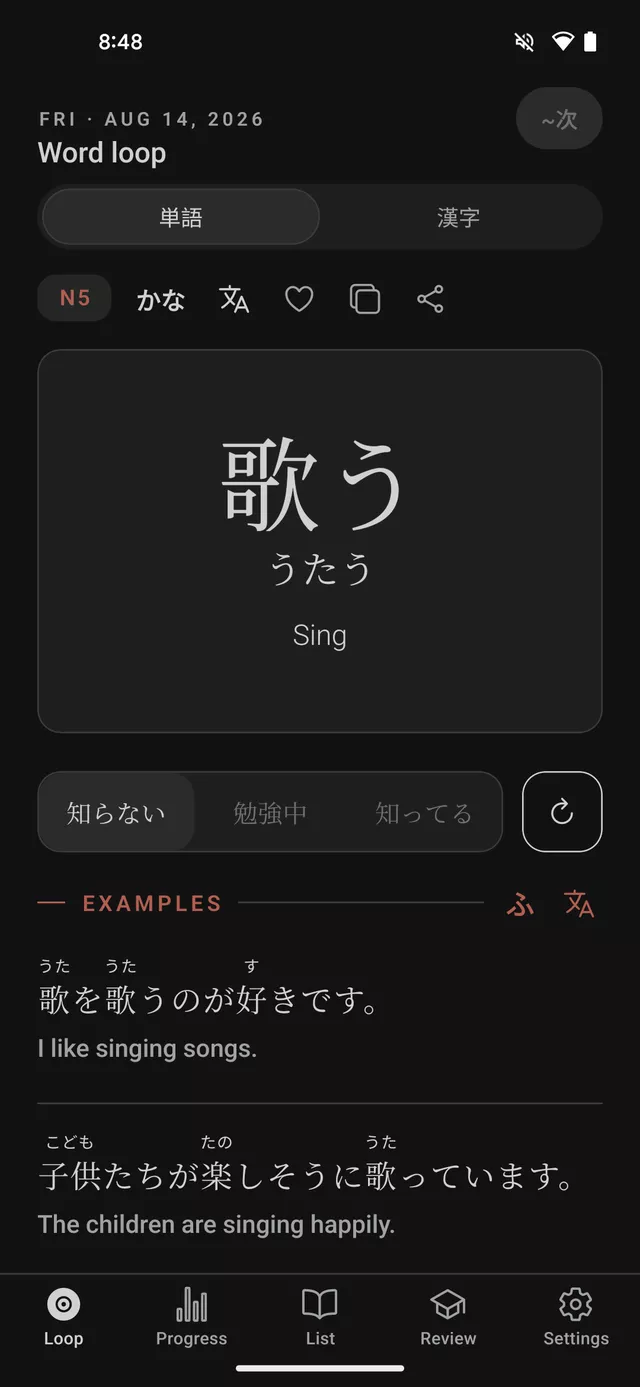Open the Progress tab
The image size is (640, 1387).
191,1318
